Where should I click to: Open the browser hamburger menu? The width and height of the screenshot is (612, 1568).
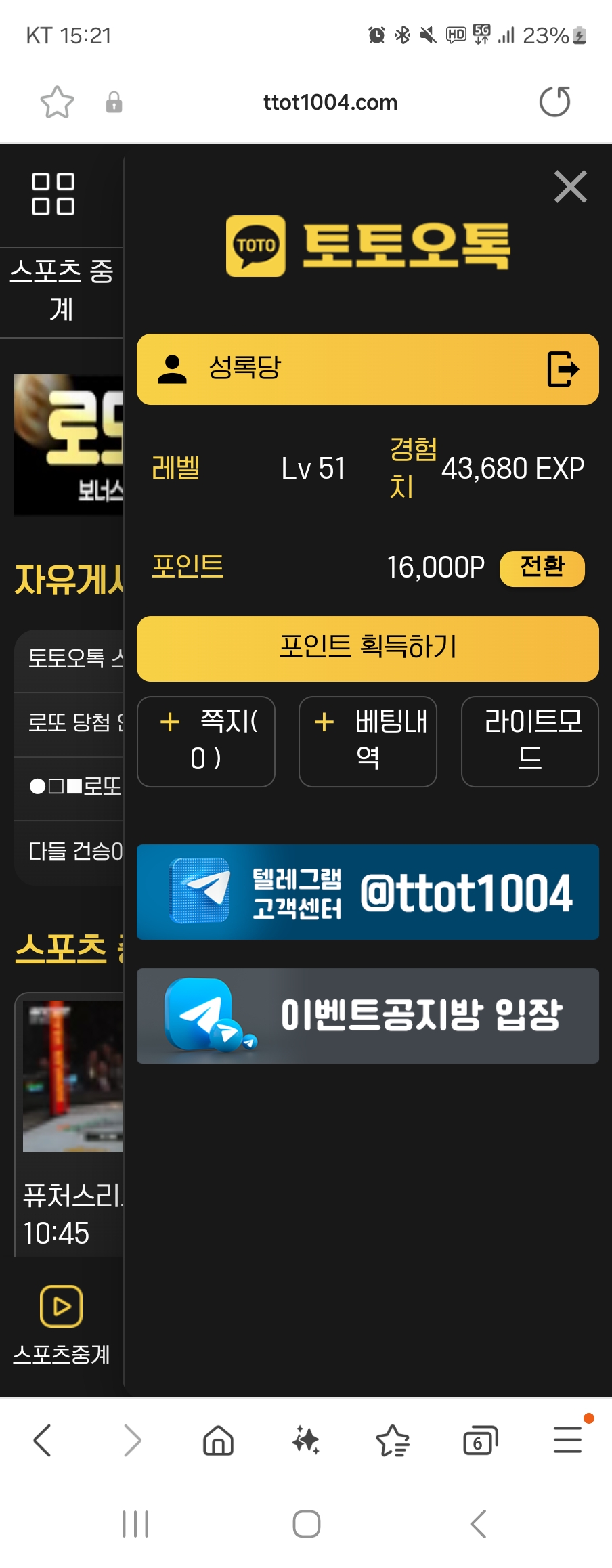click(567, 1440)
